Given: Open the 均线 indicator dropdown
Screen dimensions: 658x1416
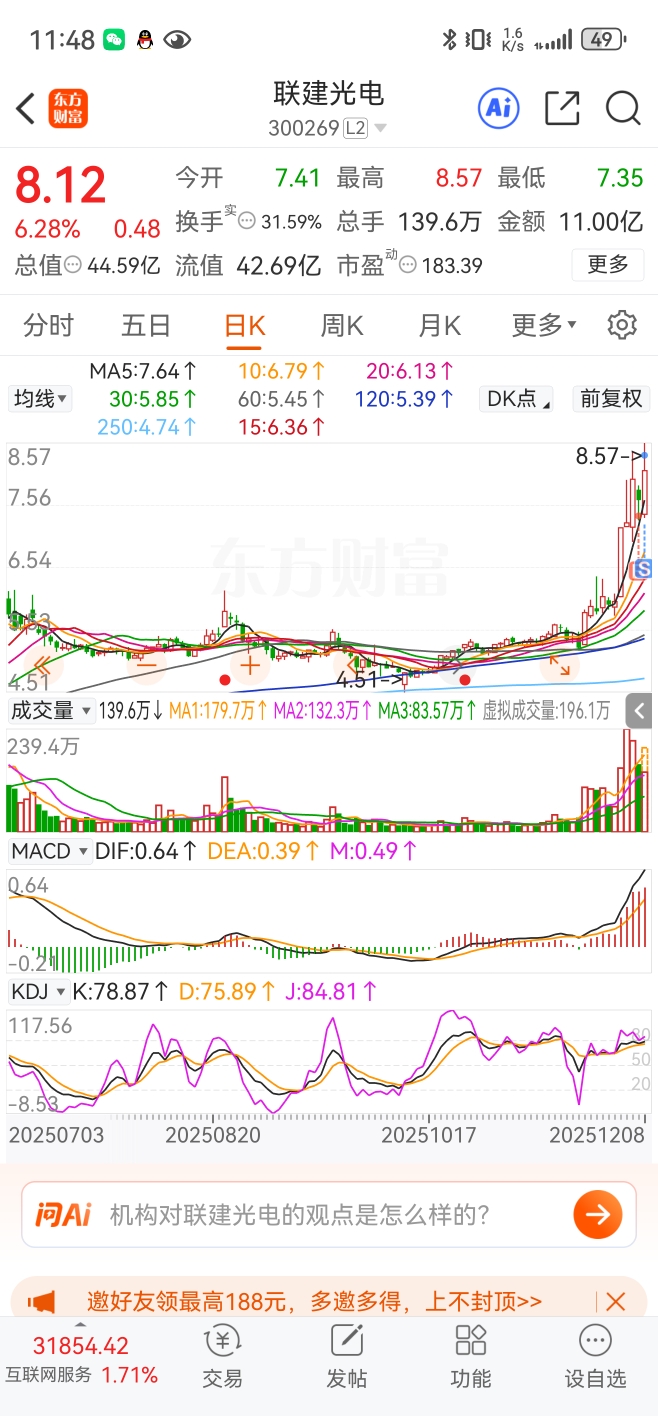Looking at the screenshot, I should (41, 399).
